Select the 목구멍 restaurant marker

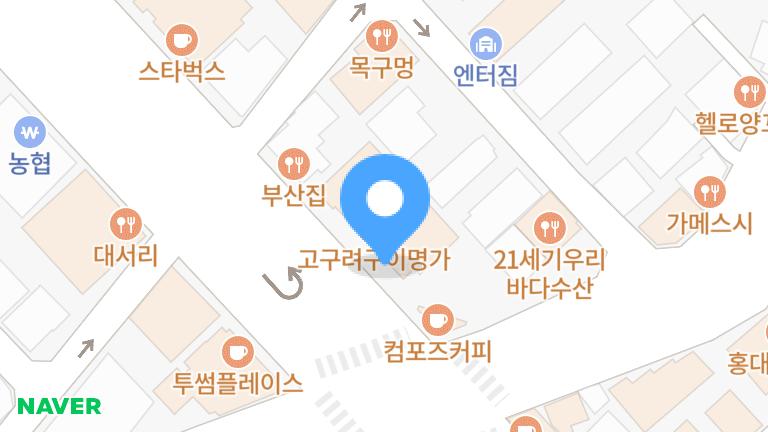381,37
